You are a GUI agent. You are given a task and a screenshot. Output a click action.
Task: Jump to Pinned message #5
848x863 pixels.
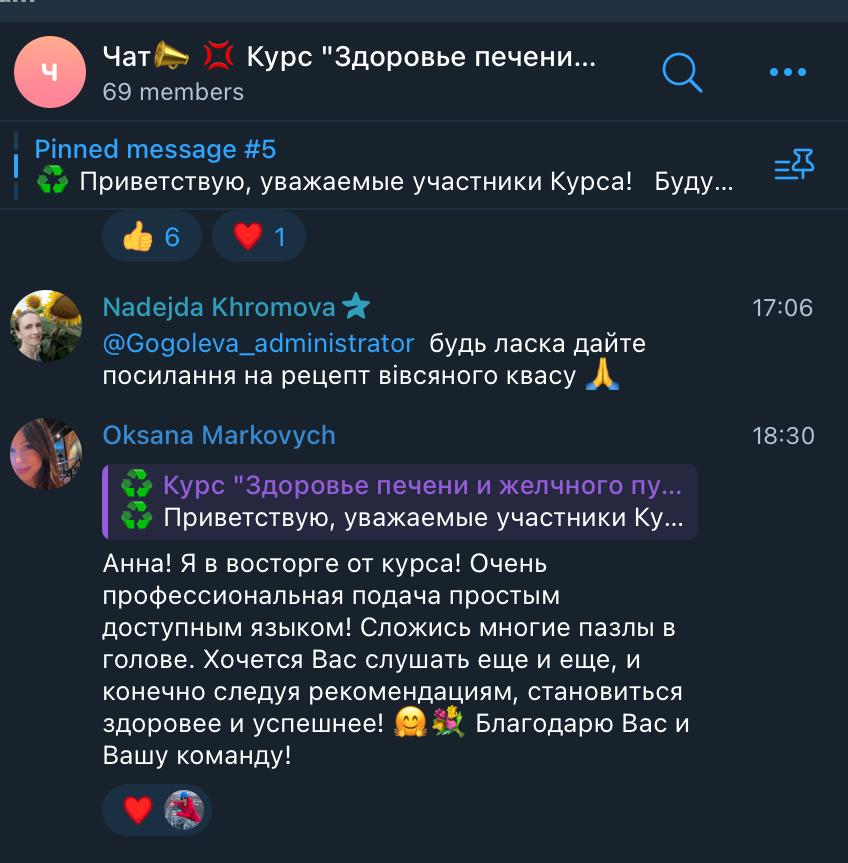pos(385,166)
